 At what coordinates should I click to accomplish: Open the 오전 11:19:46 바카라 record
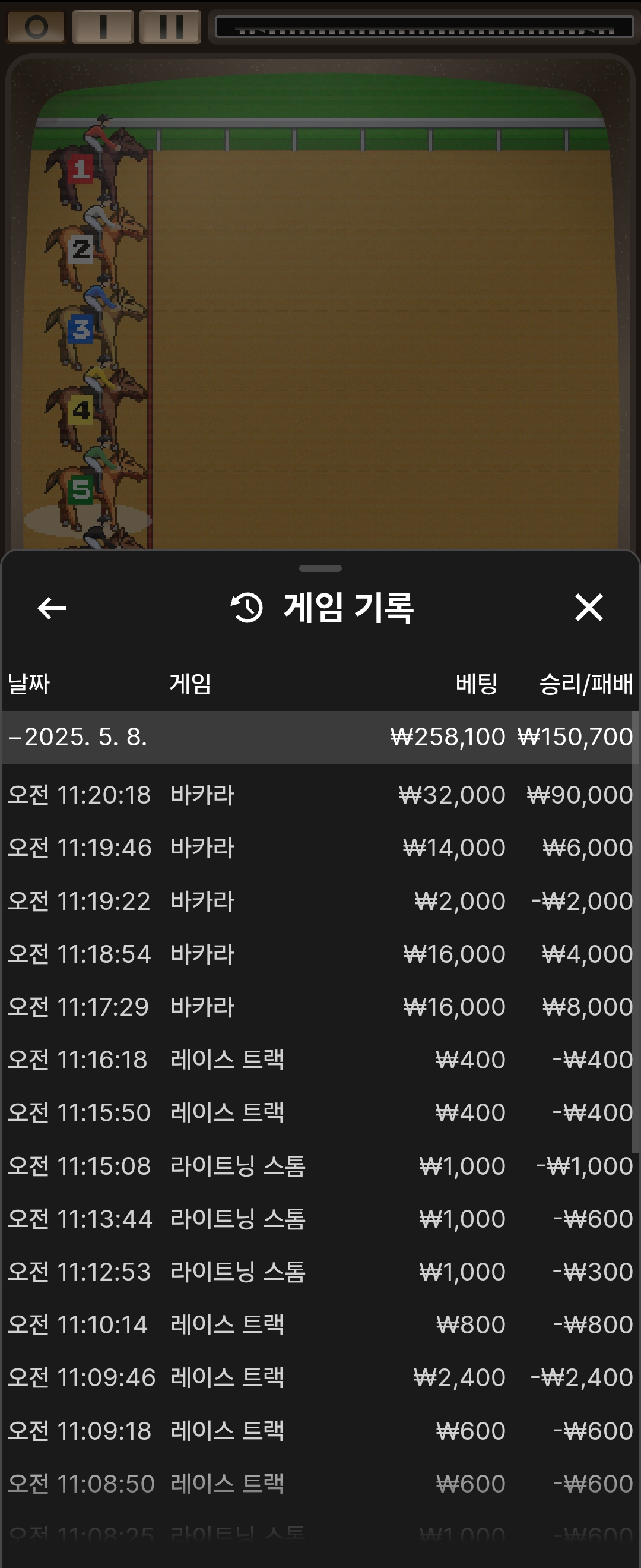pos(320,848)
